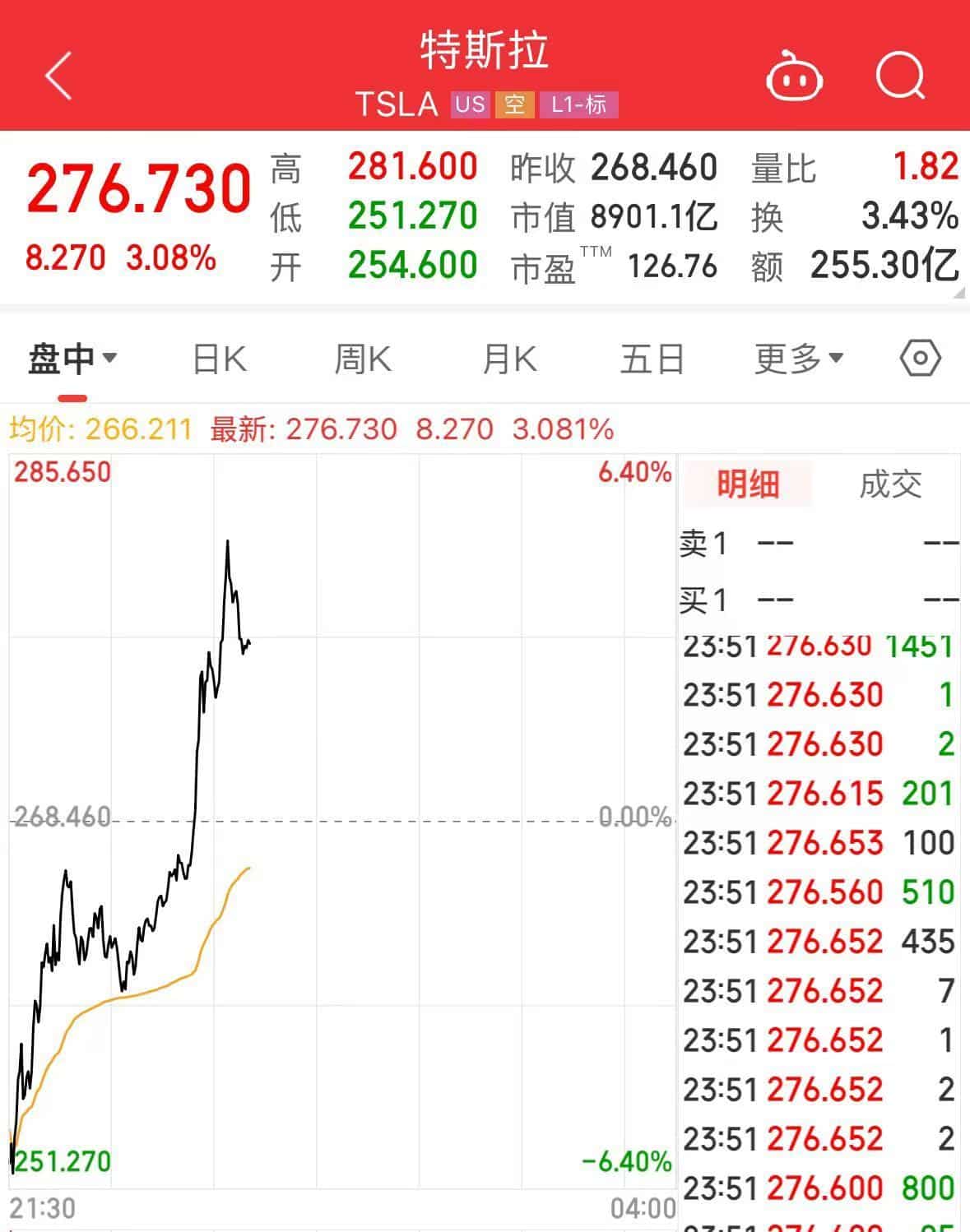This screenshot has width=970, height=1232.
Task: Open the robot assistant icon
Action: (795, 76)
